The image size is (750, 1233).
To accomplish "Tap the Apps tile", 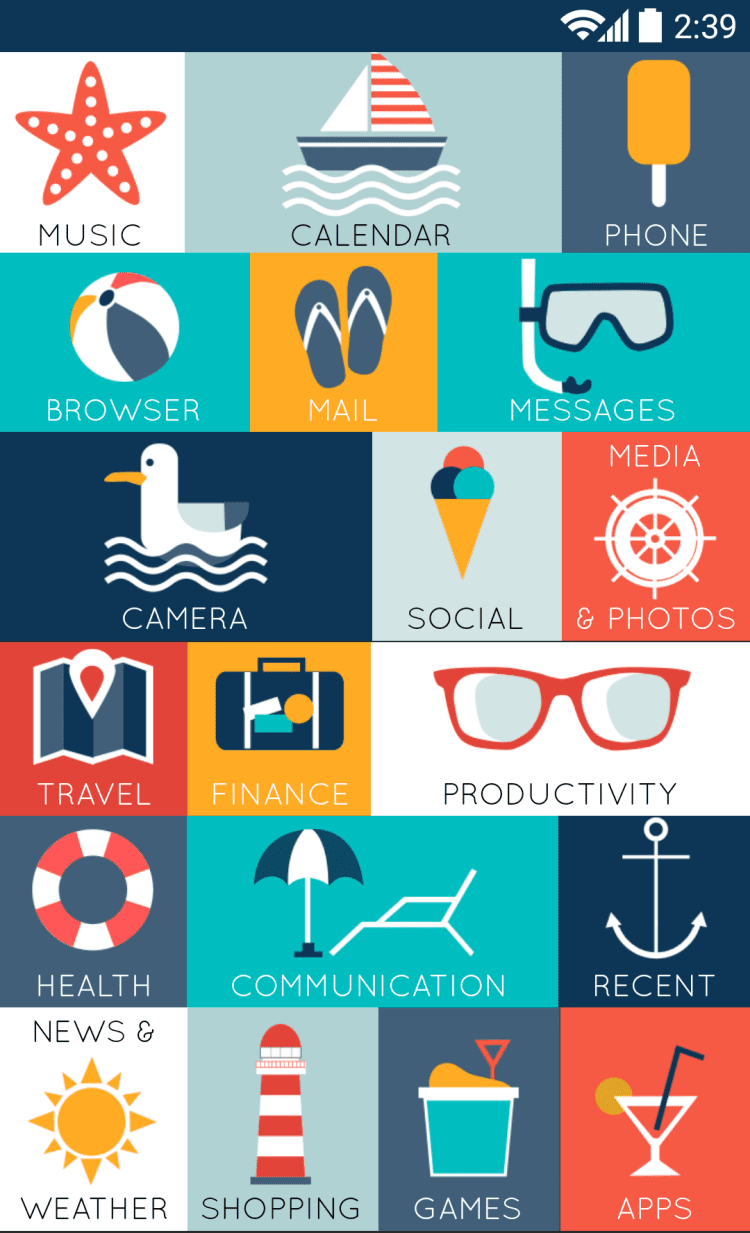I will click(x=655, y=1119).
